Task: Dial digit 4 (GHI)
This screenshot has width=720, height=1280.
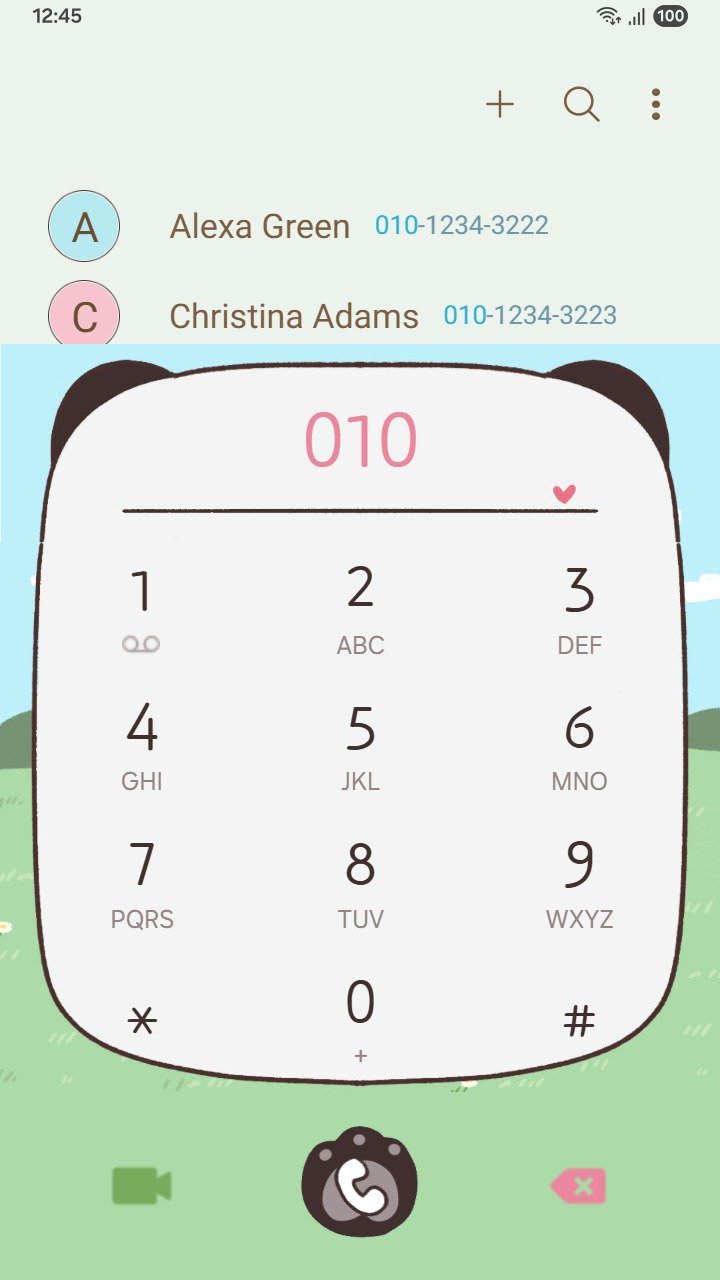Action: [x=142, y=745]
